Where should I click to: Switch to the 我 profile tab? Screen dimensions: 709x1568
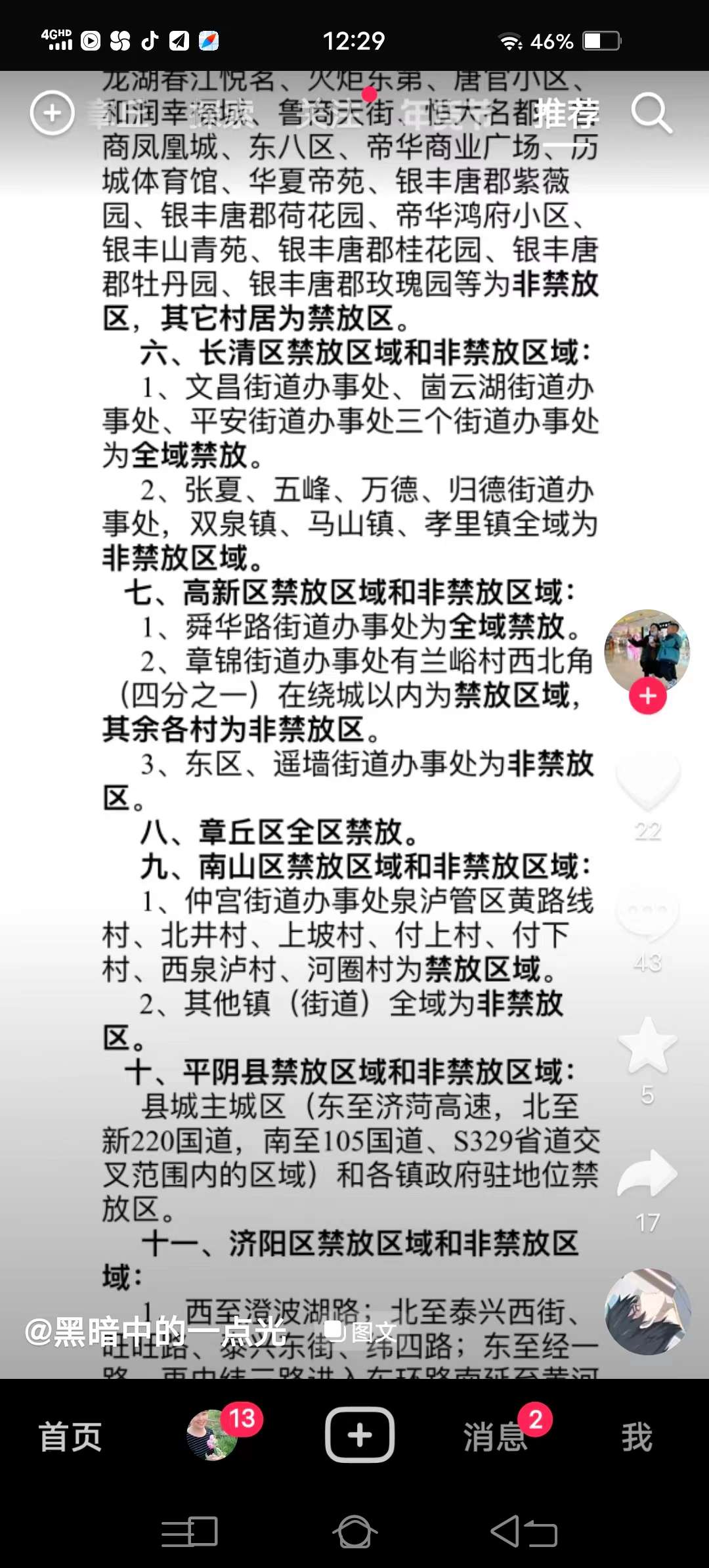[x=637, y=1437]
